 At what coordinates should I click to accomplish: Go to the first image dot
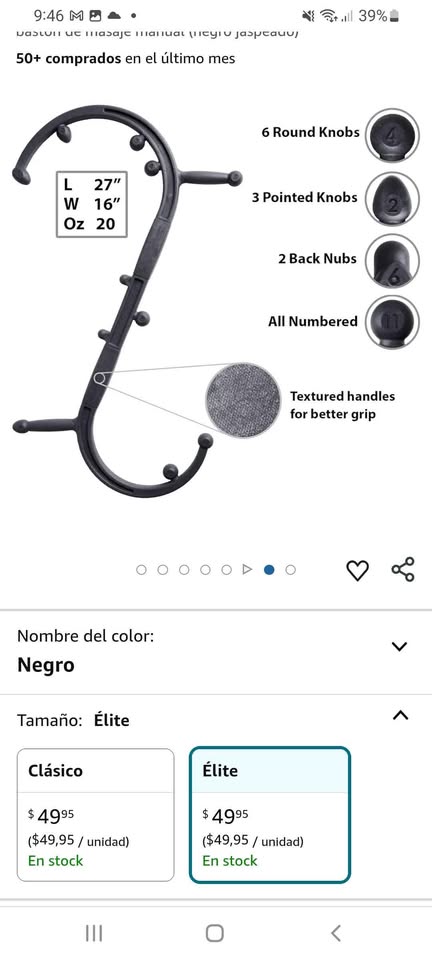[x=141, y=570]
